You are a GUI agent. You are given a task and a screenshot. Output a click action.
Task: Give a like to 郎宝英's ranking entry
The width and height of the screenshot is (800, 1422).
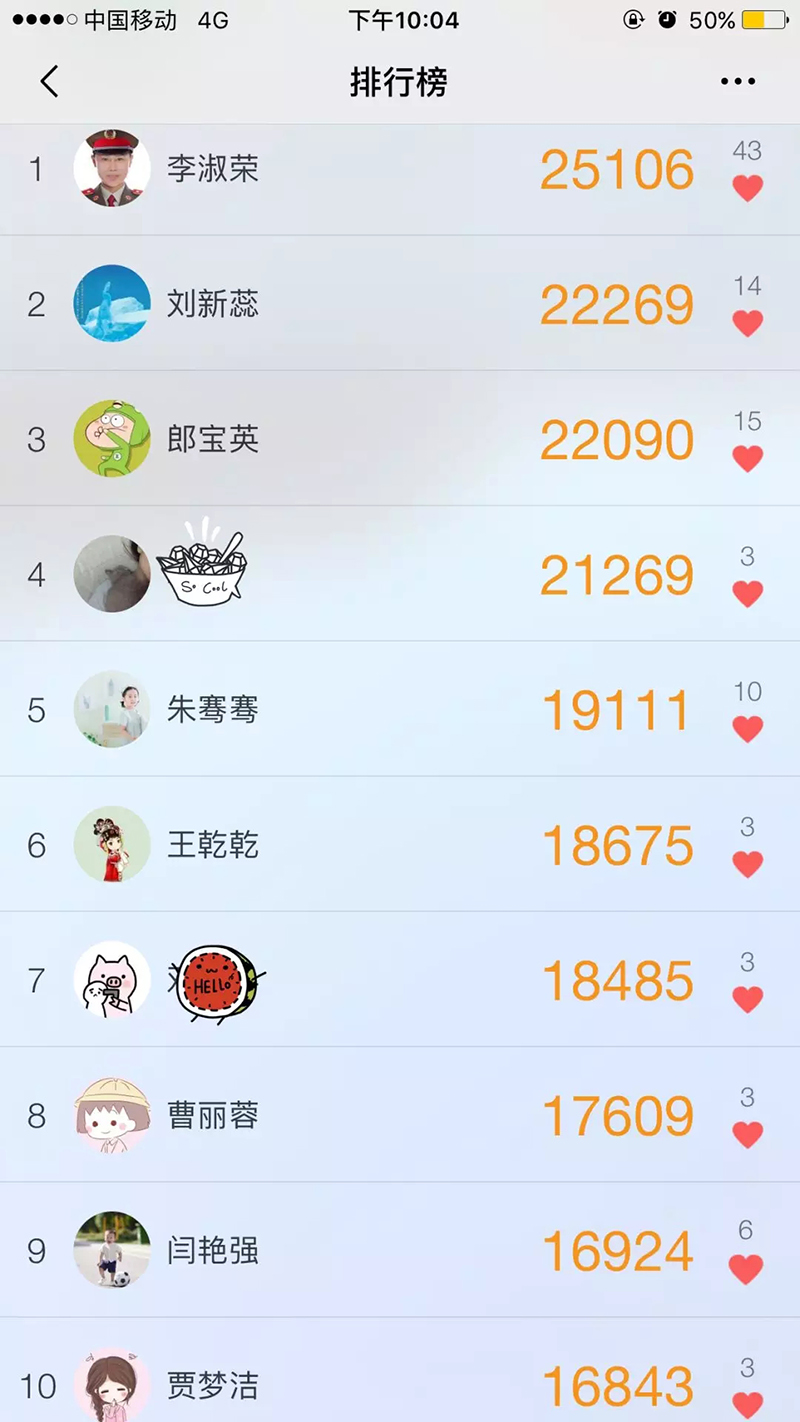click(747, 458)
